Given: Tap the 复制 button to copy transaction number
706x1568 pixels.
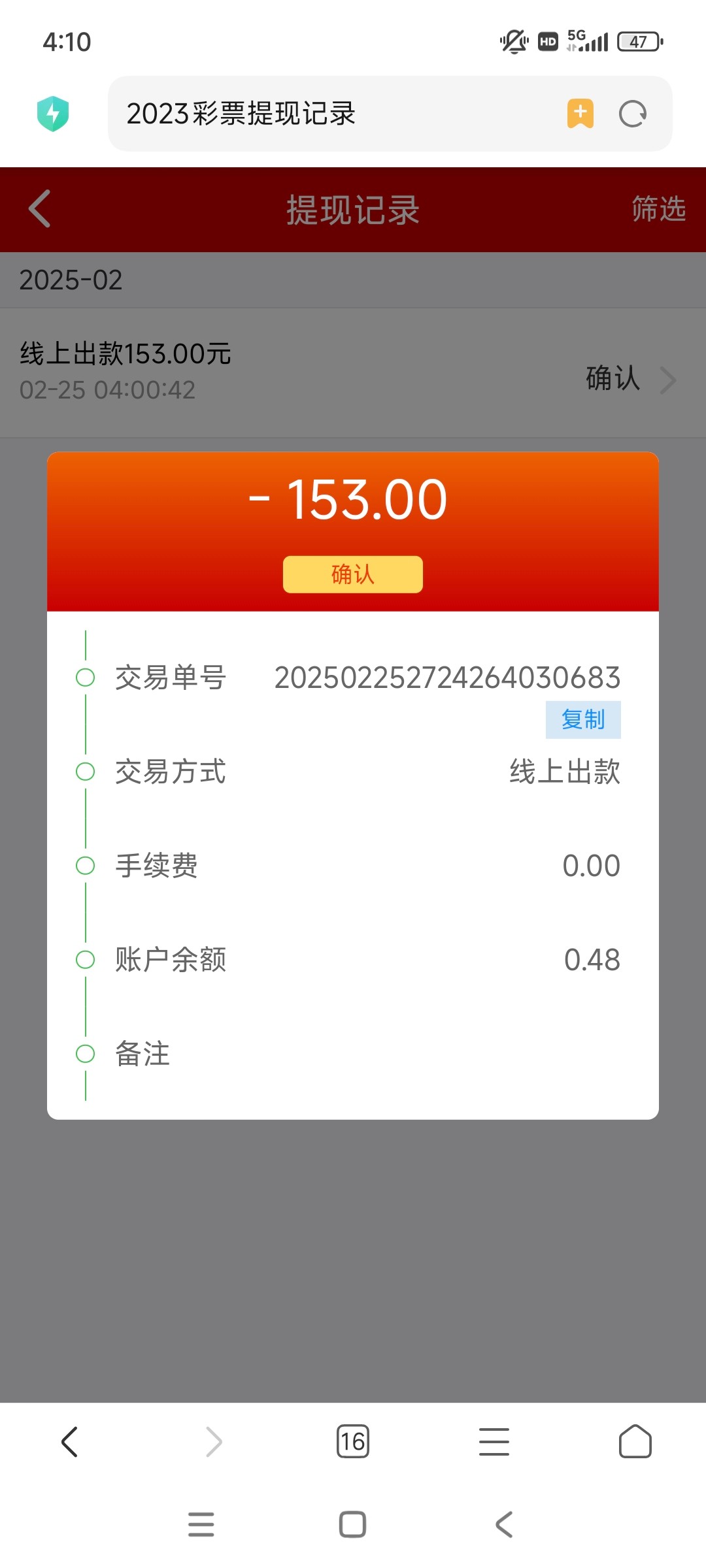Looking at the screenshot, I should click(x=583, y=720).
